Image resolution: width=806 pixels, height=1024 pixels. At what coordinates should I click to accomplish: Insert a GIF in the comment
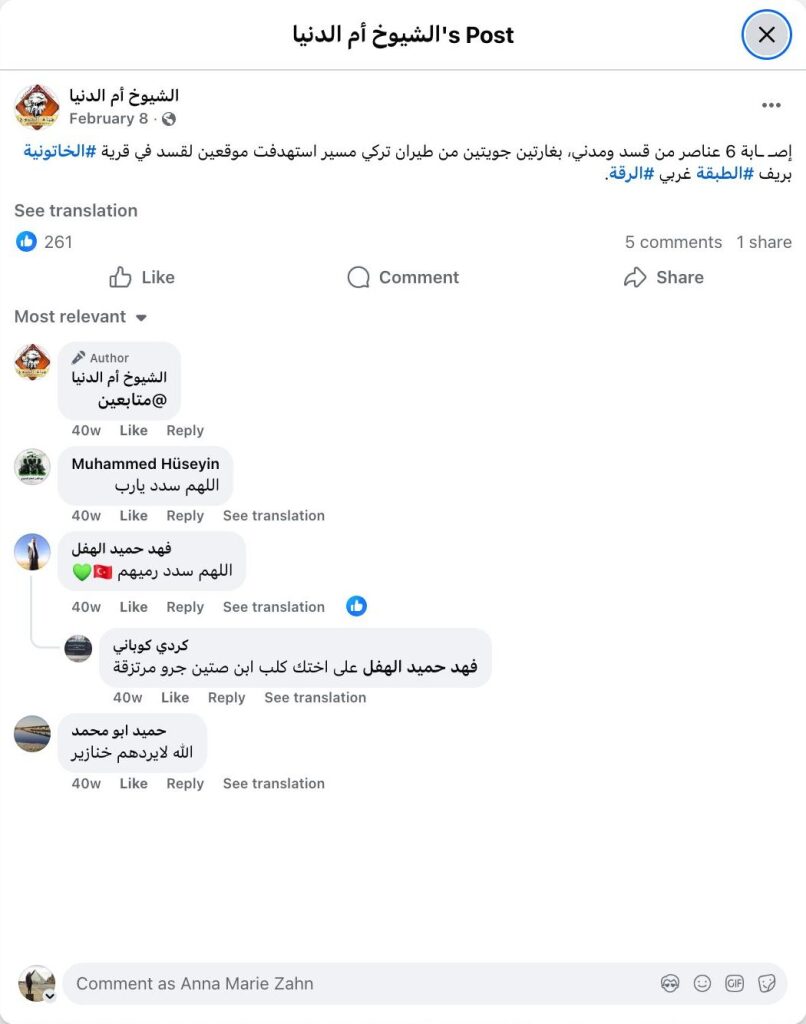point(734,984)
